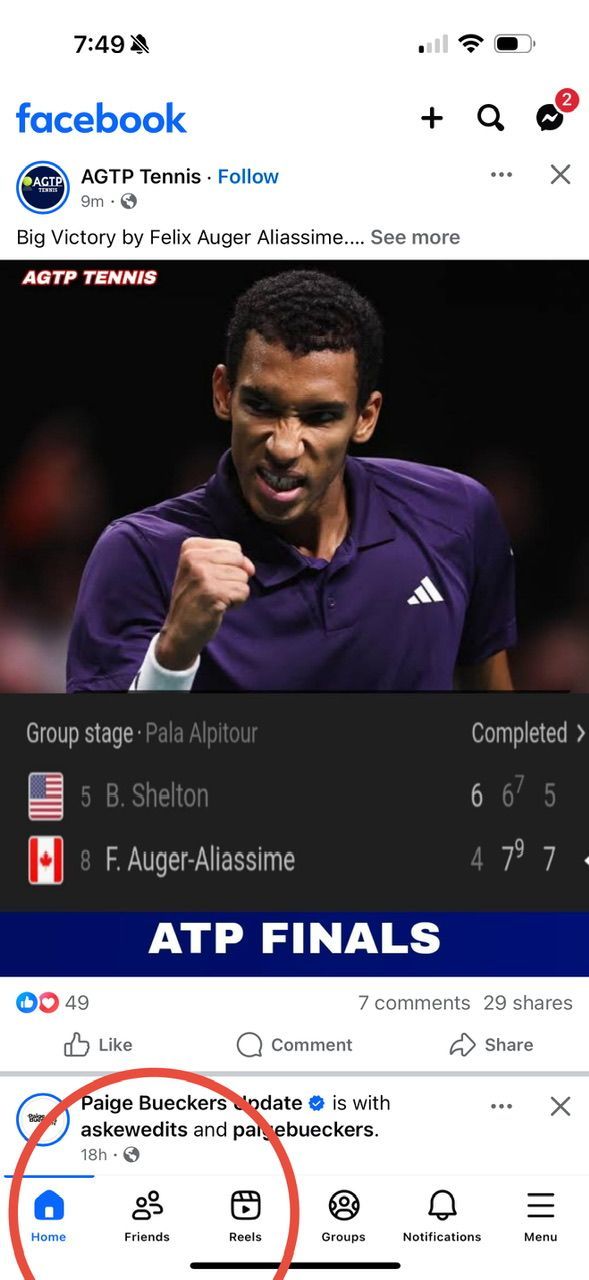589x1280 pixels.
Task: Open the Menu tab
Action: pyautogui.click(x=540, y=1216)
